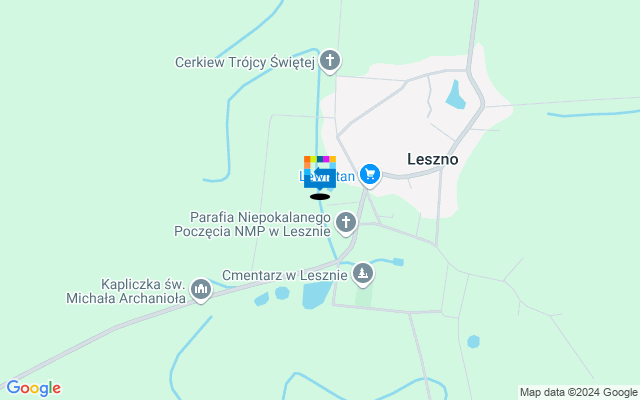Open the Cmentarz w Lesznie cemetery marker

click(x=363, y=273)
